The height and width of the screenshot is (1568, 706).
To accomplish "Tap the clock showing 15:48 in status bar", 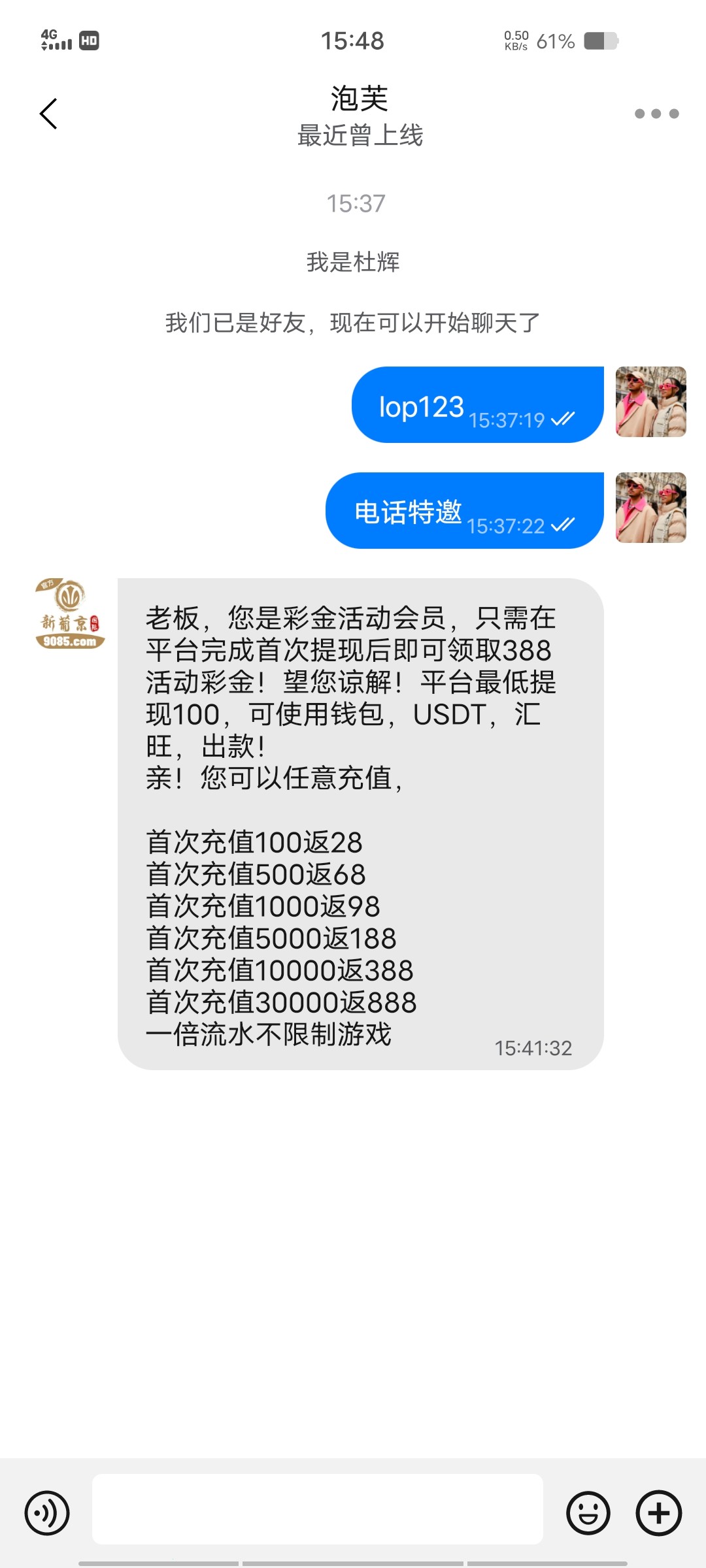I will click(x=353, y=41).
